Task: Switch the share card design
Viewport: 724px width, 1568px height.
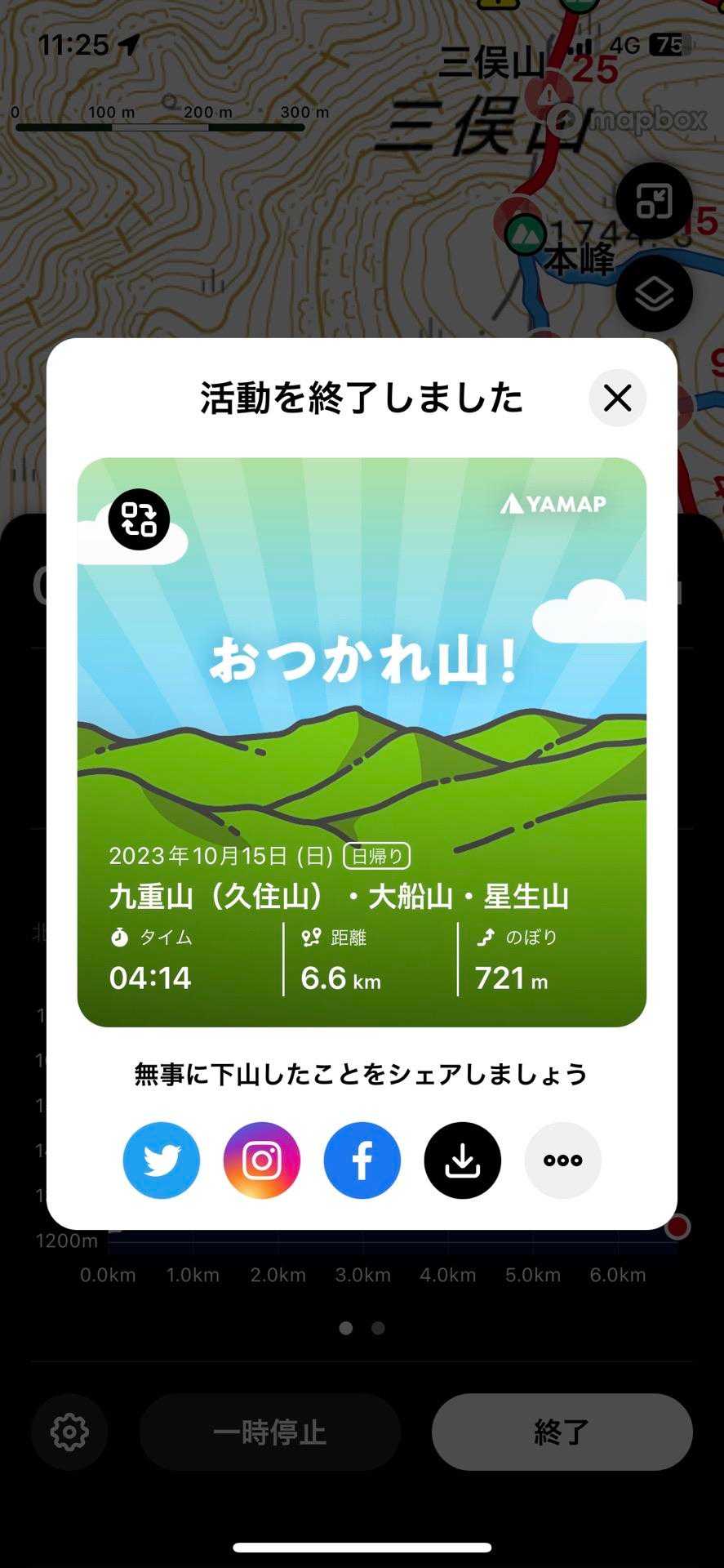Action: (139, 519)
